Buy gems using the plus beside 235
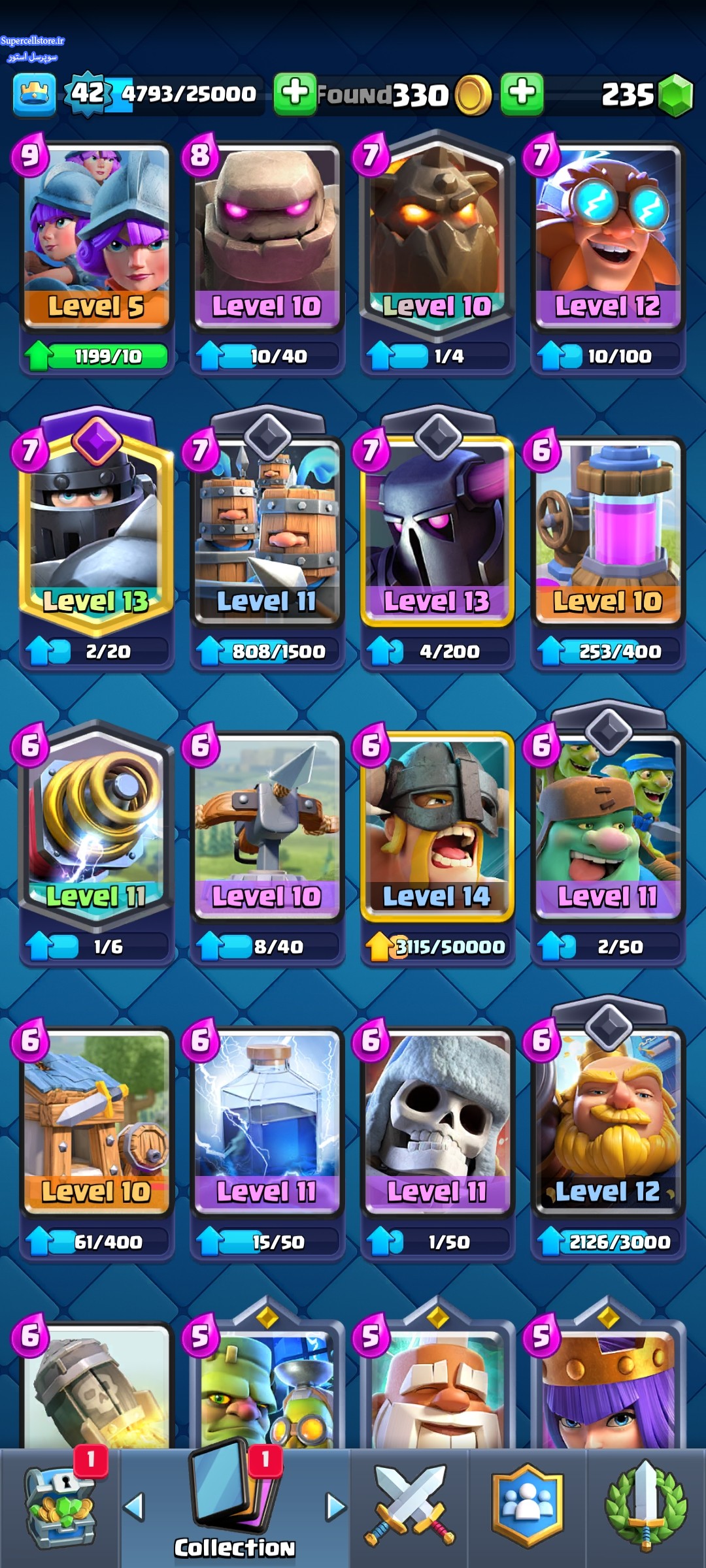 click(522, 94)
